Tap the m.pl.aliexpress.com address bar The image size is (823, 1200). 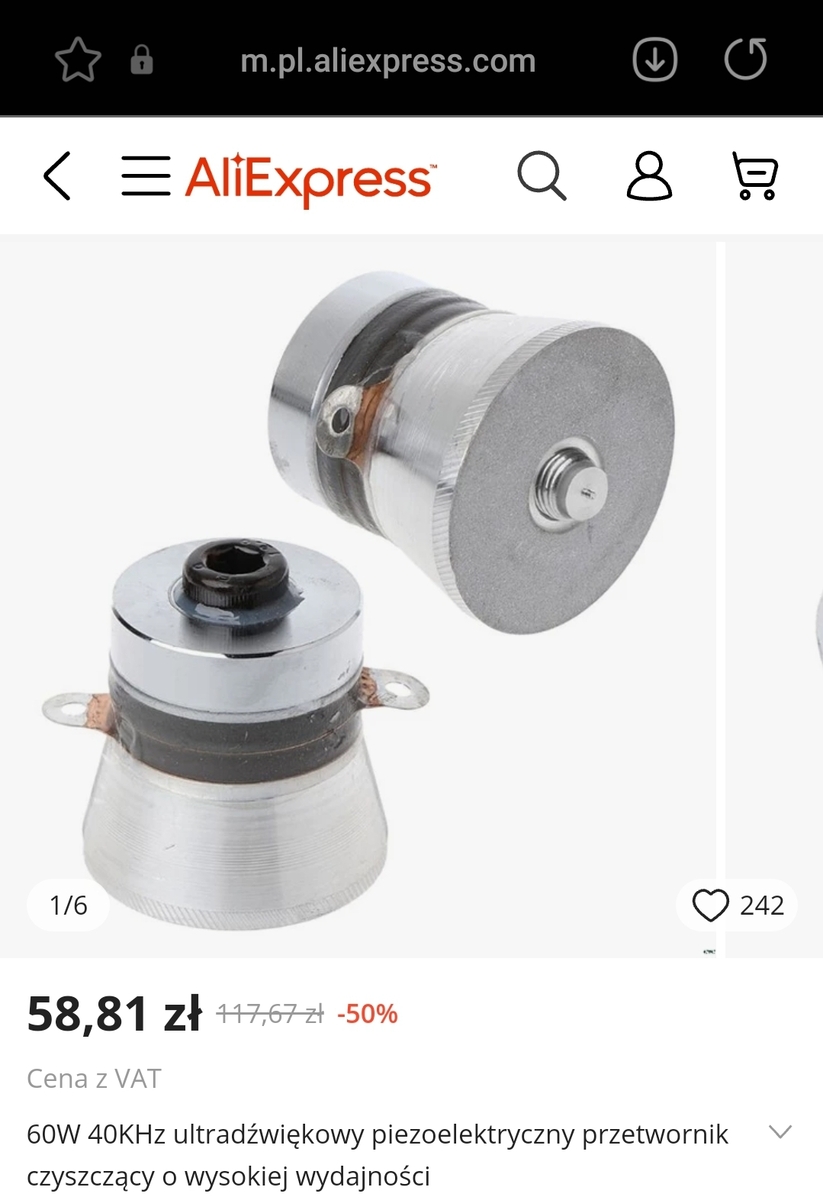pos(388,61)
